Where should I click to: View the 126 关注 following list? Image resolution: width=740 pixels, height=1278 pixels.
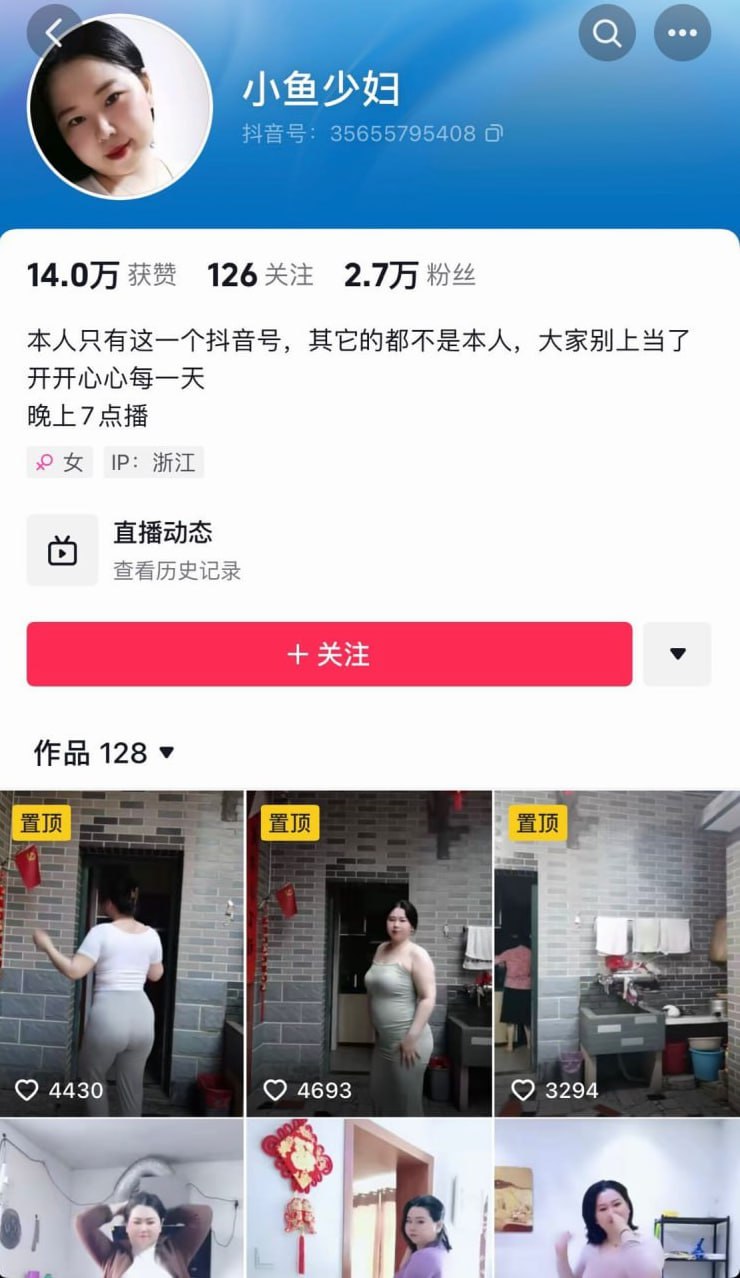tap(260, 275)
